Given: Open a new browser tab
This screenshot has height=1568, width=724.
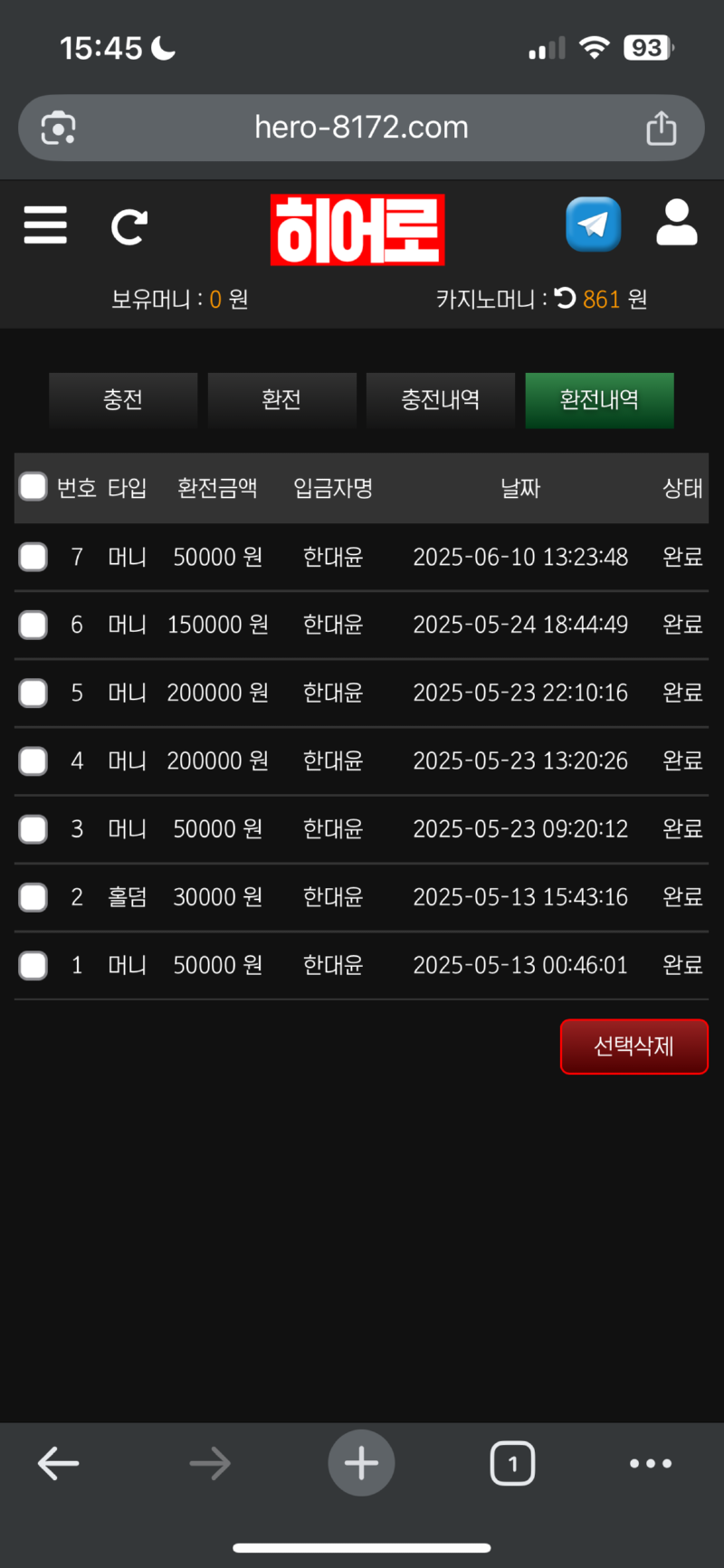Looking at the screenshot, I should [x=361, y=1463].
